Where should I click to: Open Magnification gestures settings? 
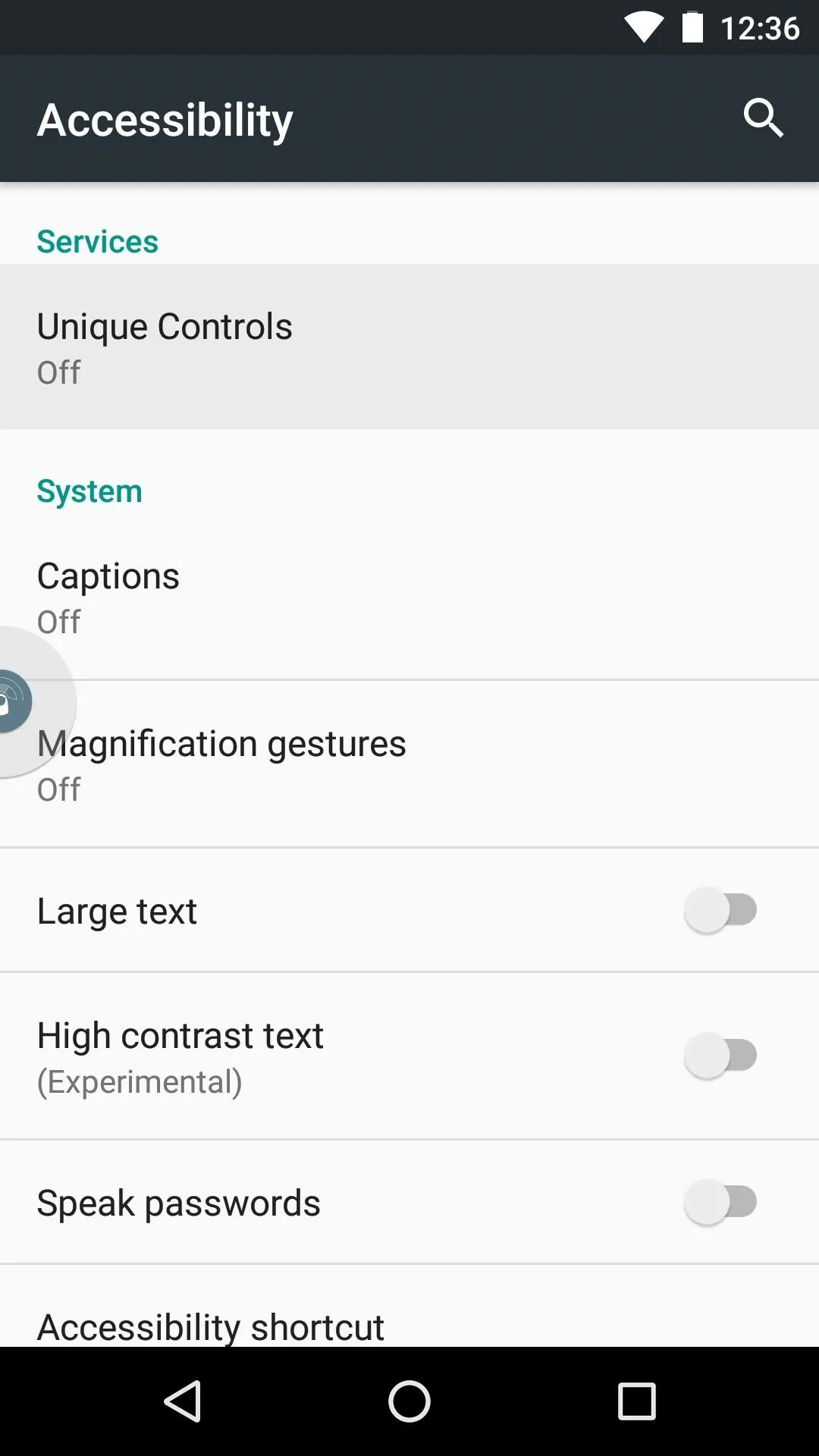409,764
